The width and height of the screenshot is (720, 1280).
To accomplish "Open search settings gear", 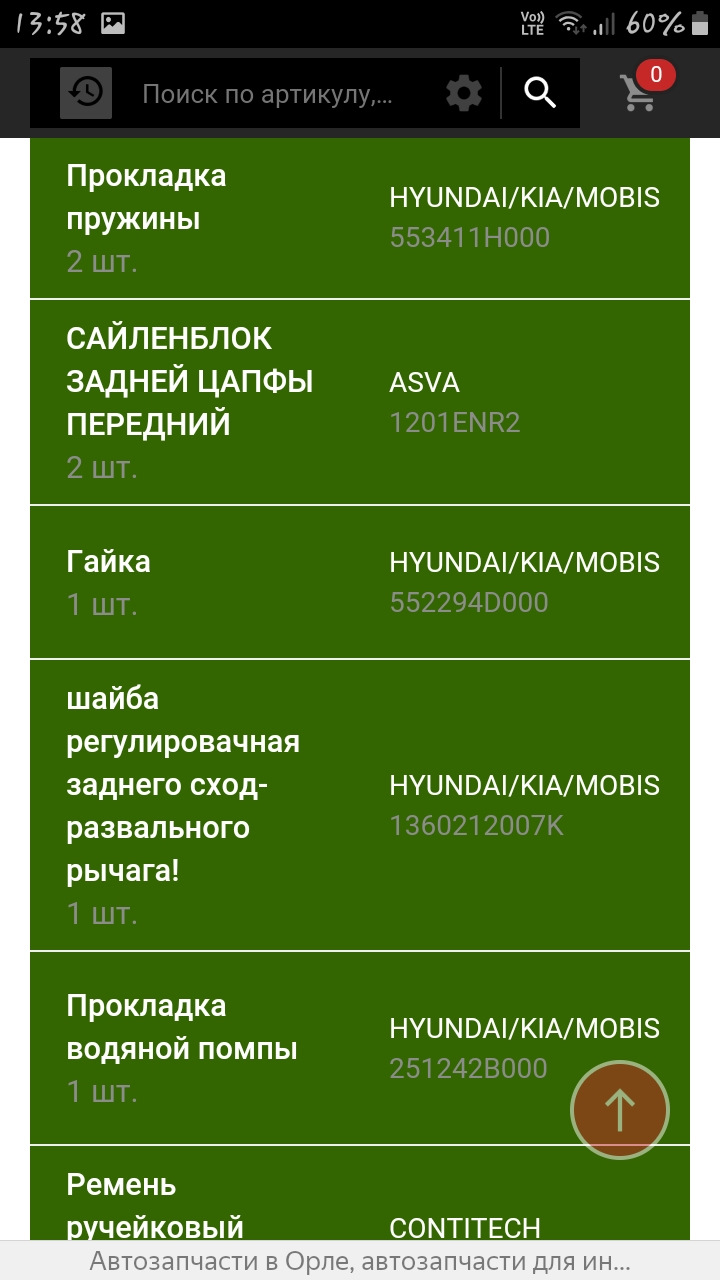I will pyautogui.click(x=463, y=94).
